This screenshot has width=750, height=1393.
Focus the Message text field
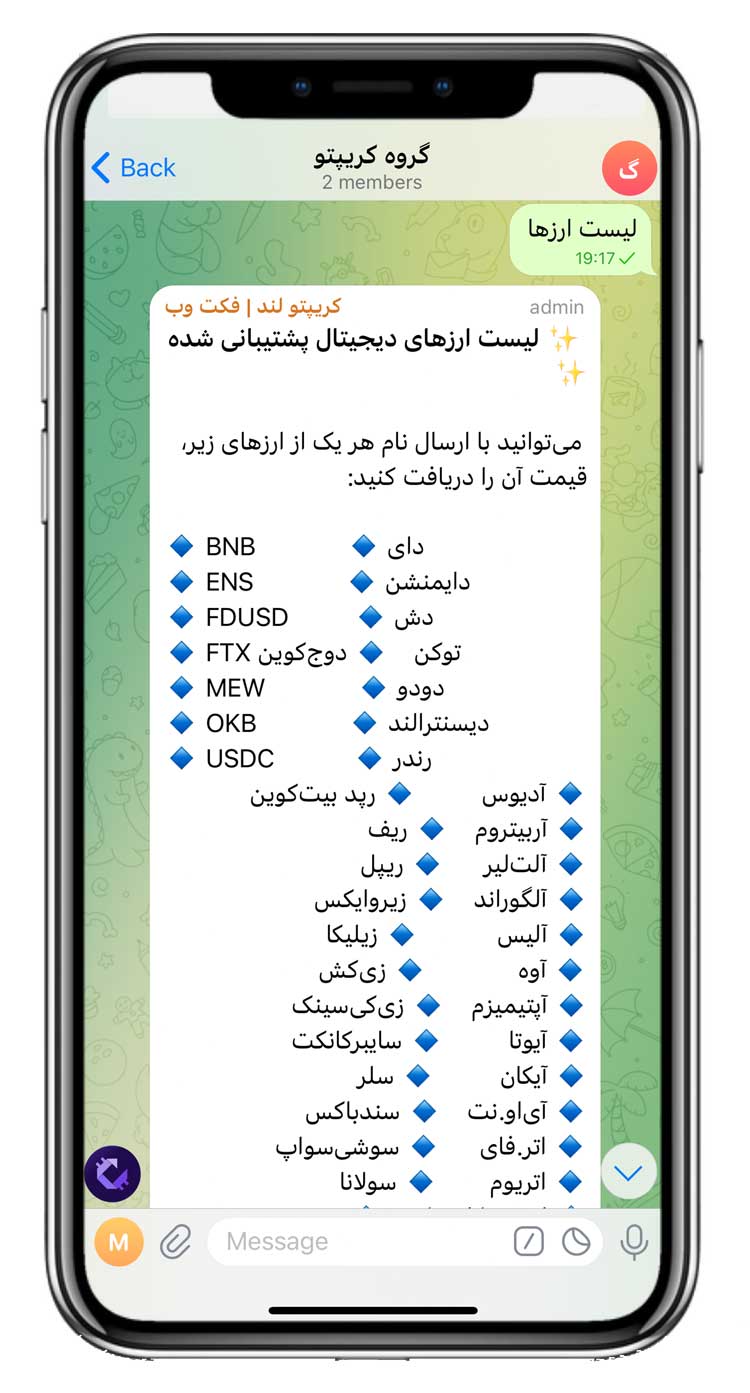tap(360, 1242)
